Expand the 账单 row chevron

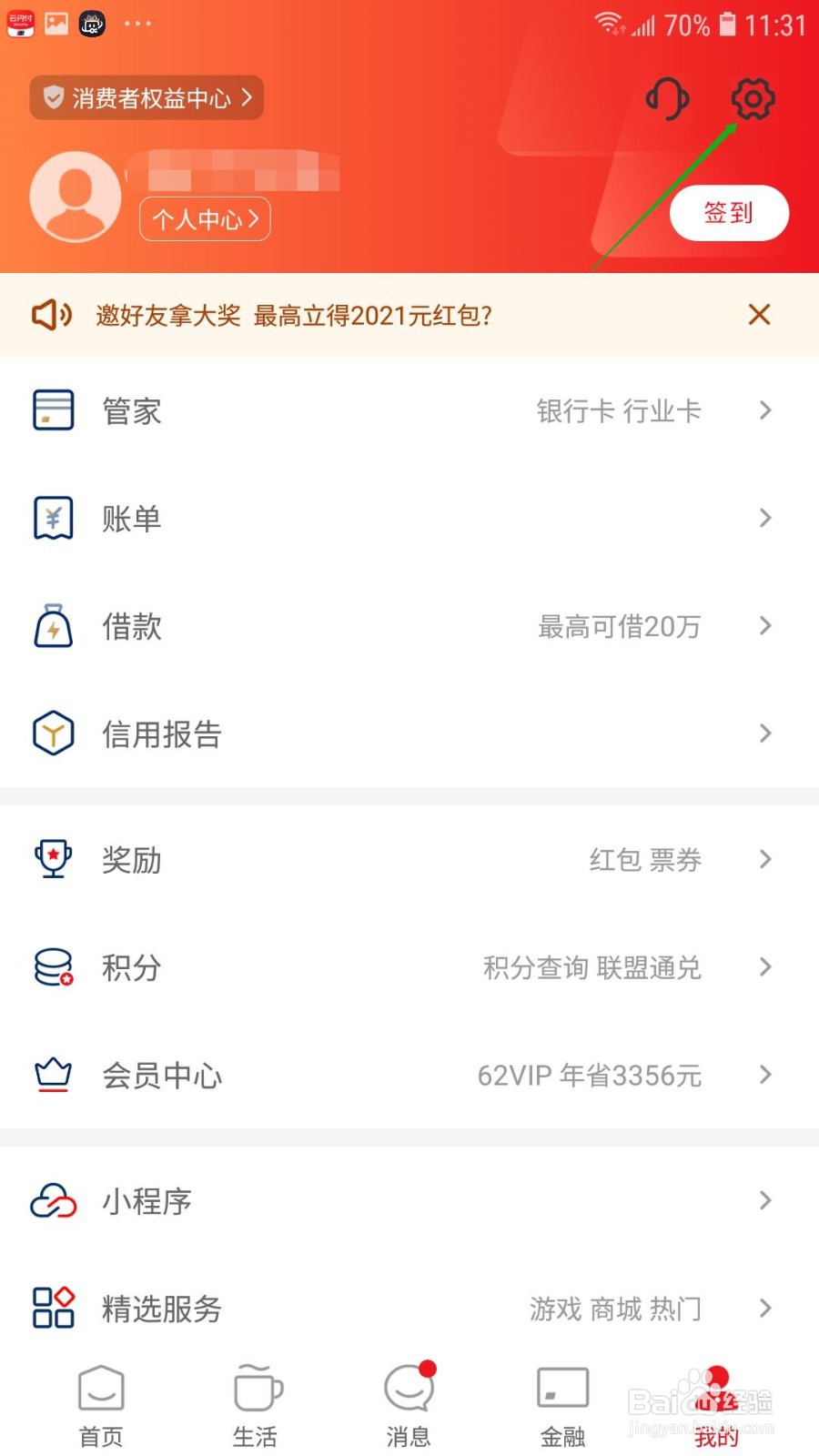pyautogui.click(x=764, y=518)
